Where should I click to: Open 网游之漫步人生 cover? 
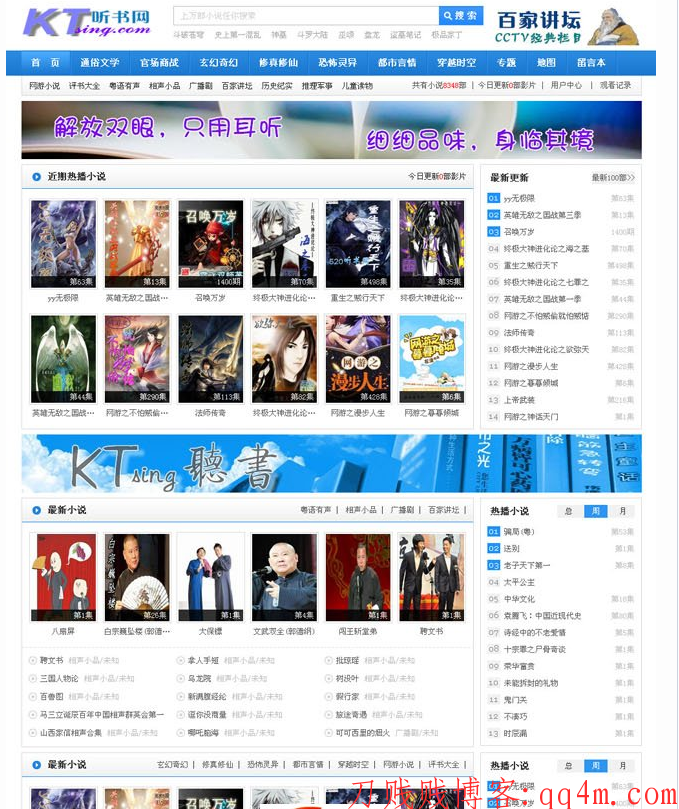click(358, 359)
